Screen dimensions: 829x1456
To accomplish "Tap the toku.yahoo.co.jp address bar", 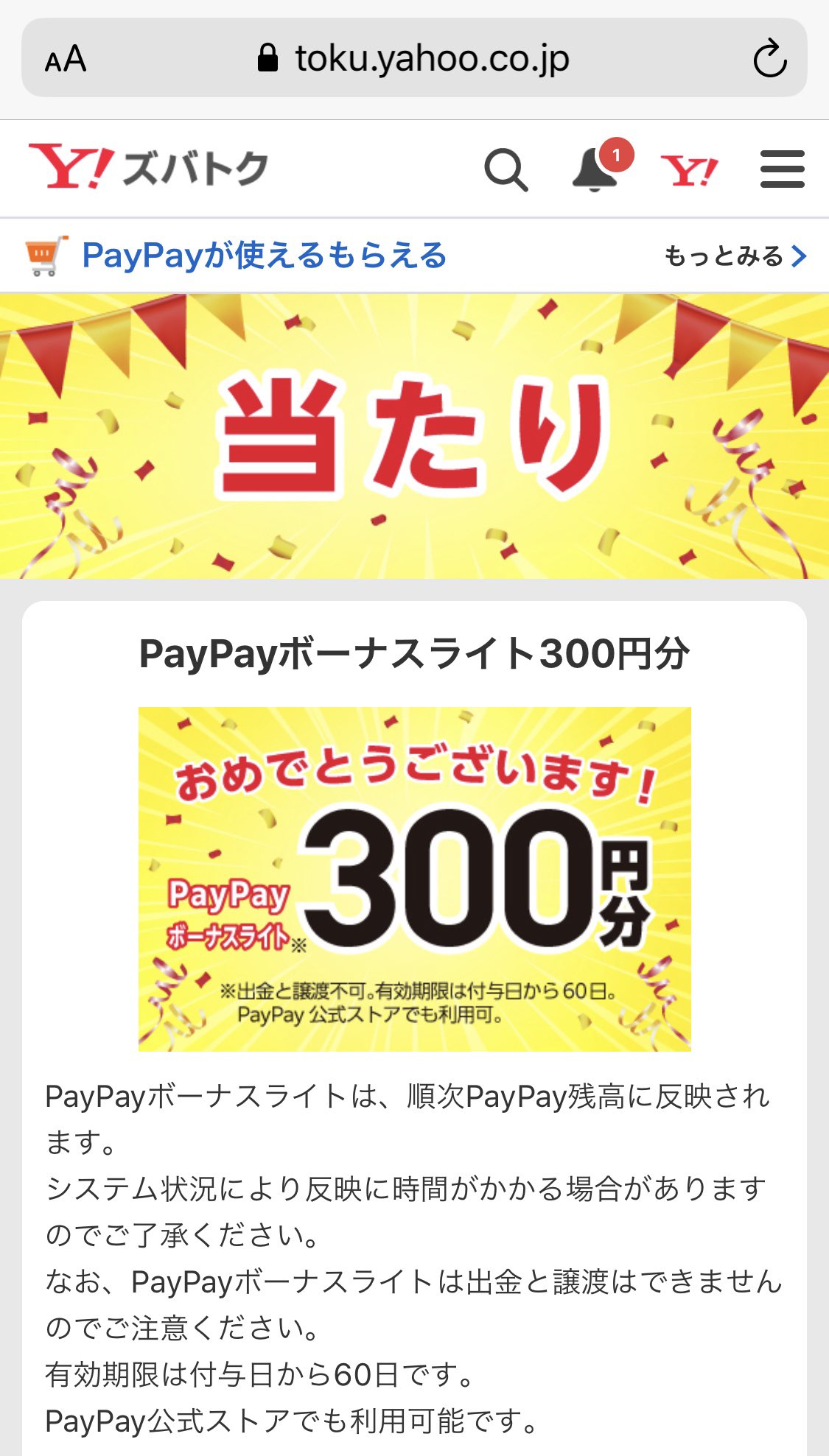I will 414,58.
